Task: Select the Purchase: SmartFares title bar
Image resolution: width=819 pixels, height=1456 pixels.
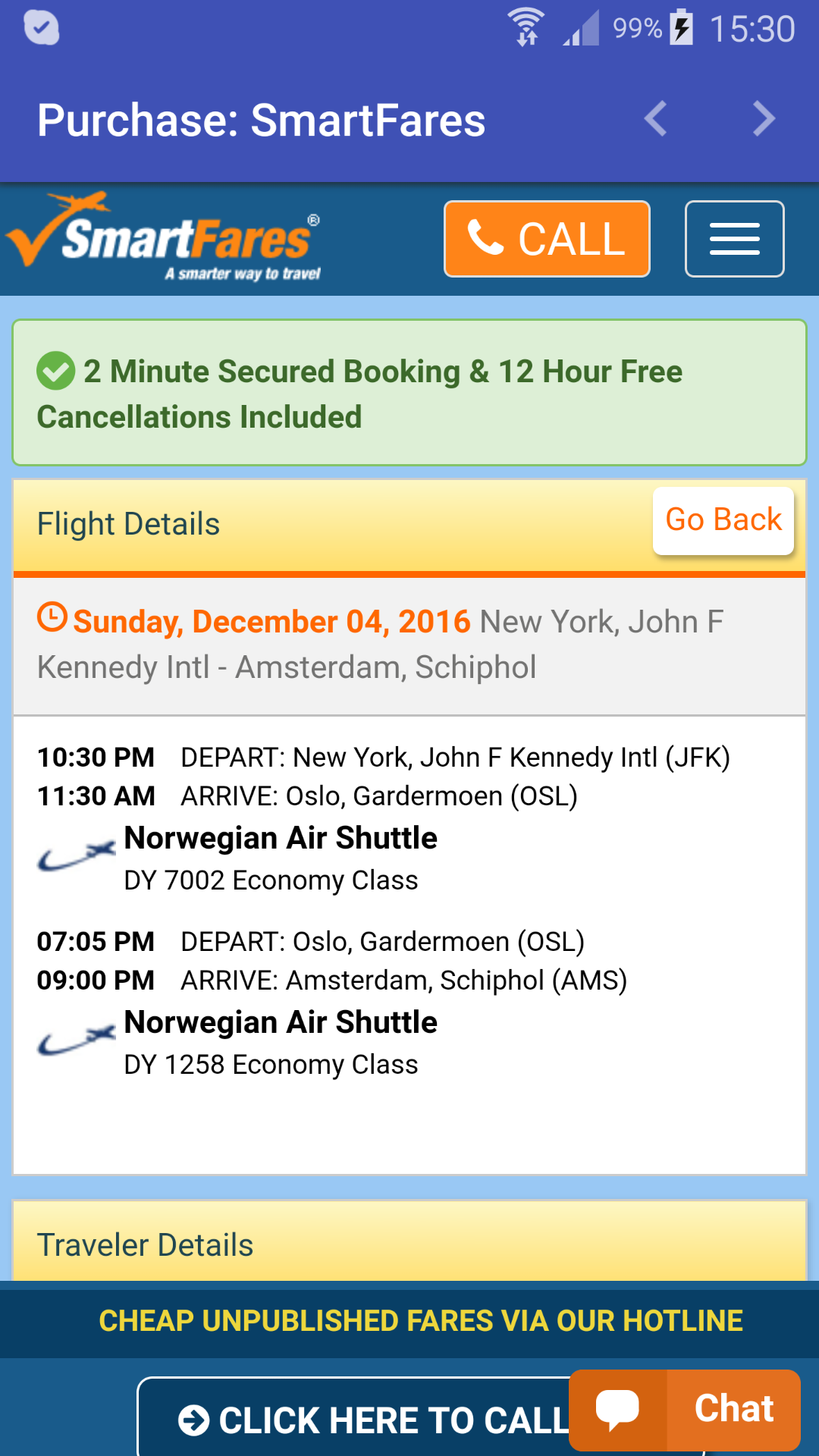Action: [260, 118]
